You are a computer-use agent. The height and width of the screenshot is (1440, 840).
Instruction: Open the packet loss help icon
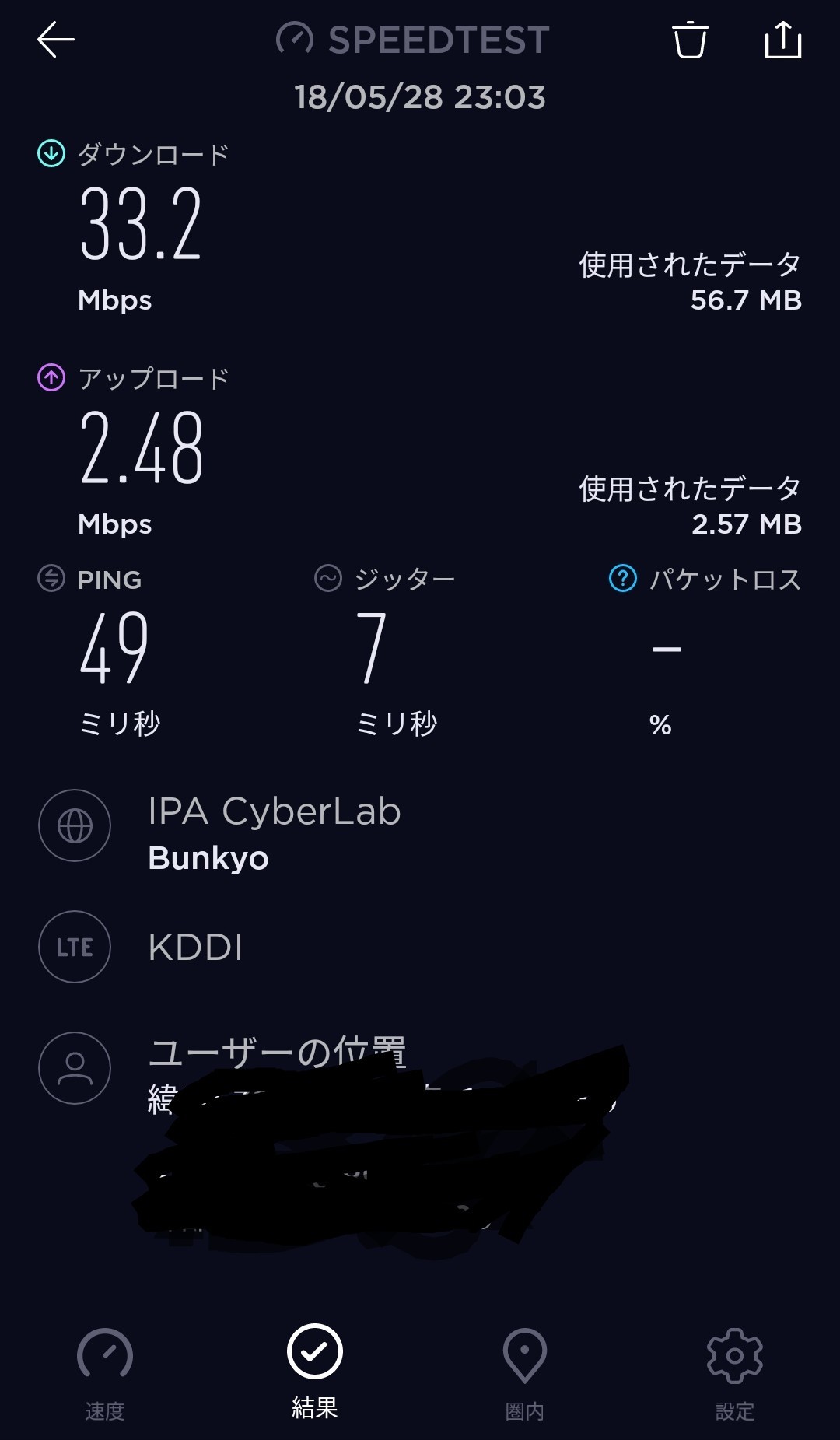622,579
